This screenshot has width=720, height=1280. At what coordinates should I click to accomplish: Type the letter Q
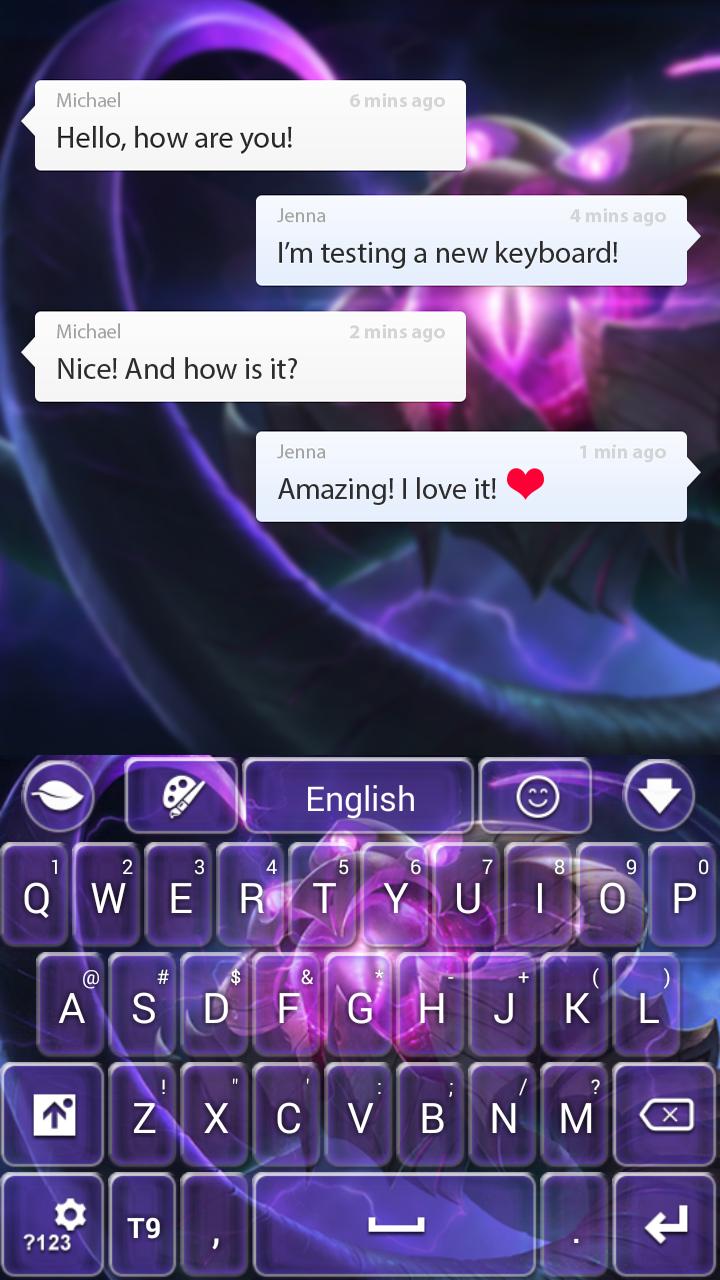(36, 897)
